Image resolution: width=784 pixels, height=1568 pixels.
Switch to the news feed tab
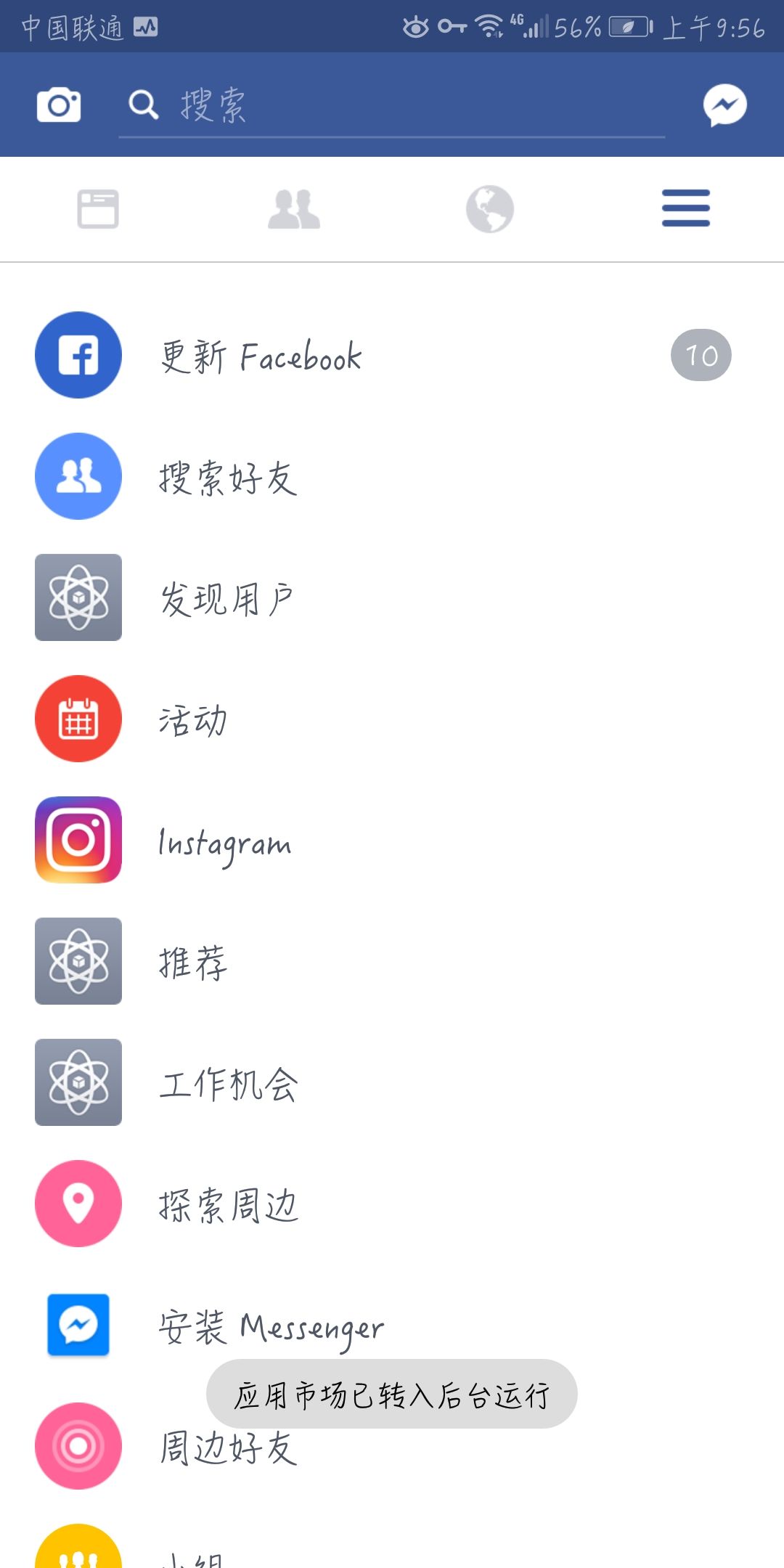(98, 209)
